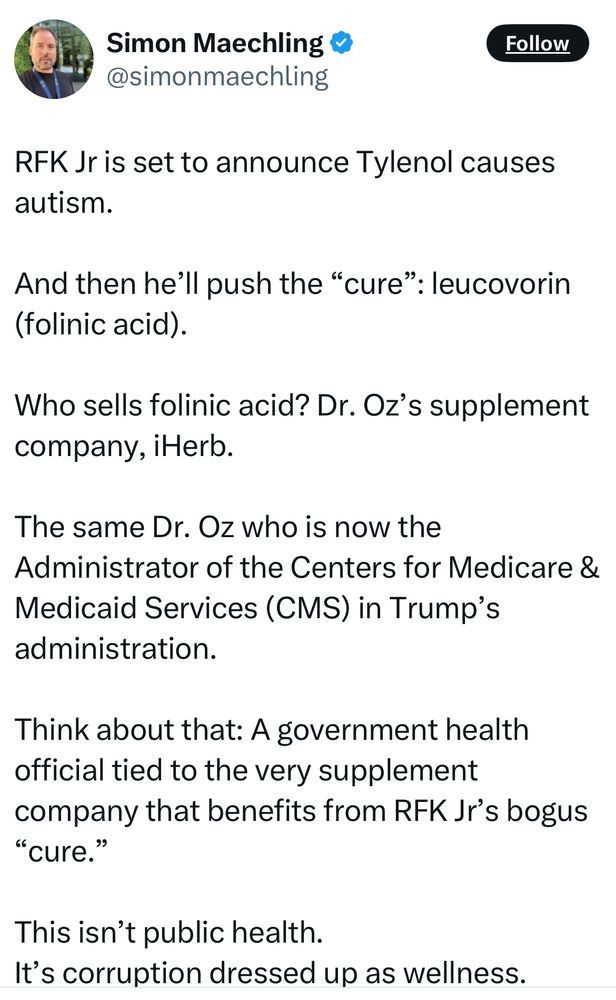This screenshot has height=1000, width=616.
Task: Follow Simon Maechling
Action: pos(537,44)
